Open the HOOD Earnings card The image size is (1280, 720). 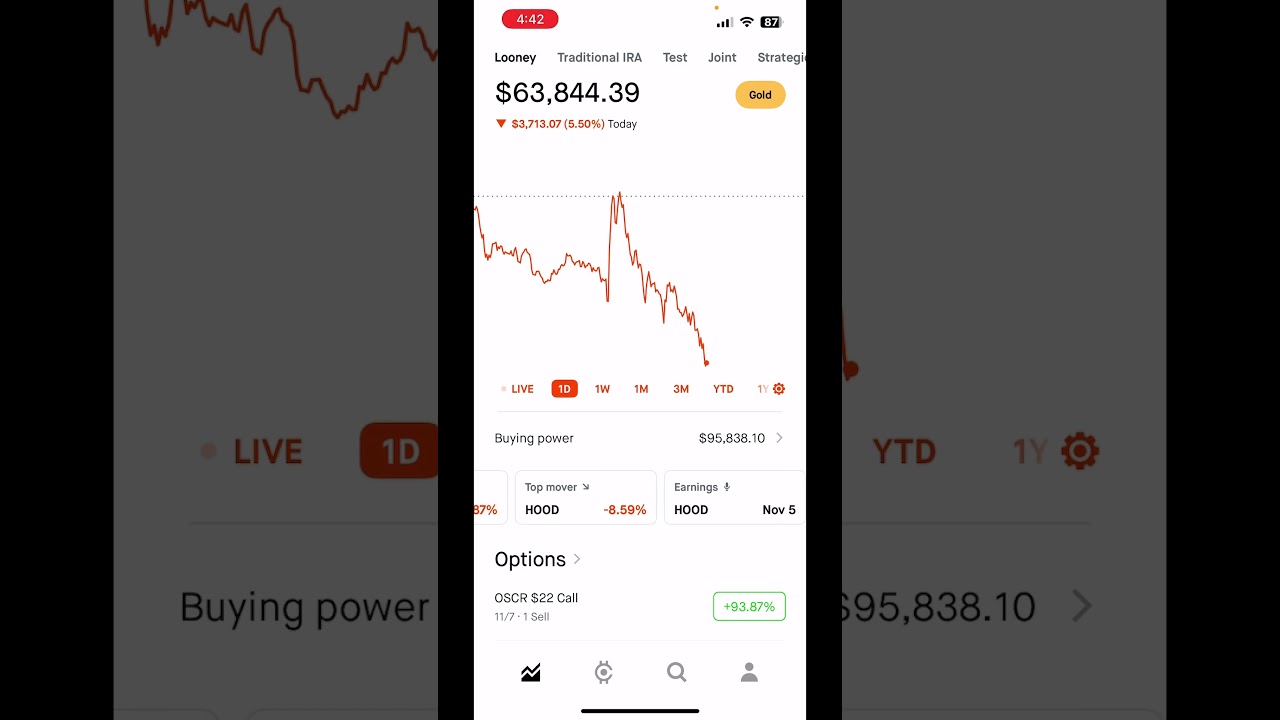point(733,498)
